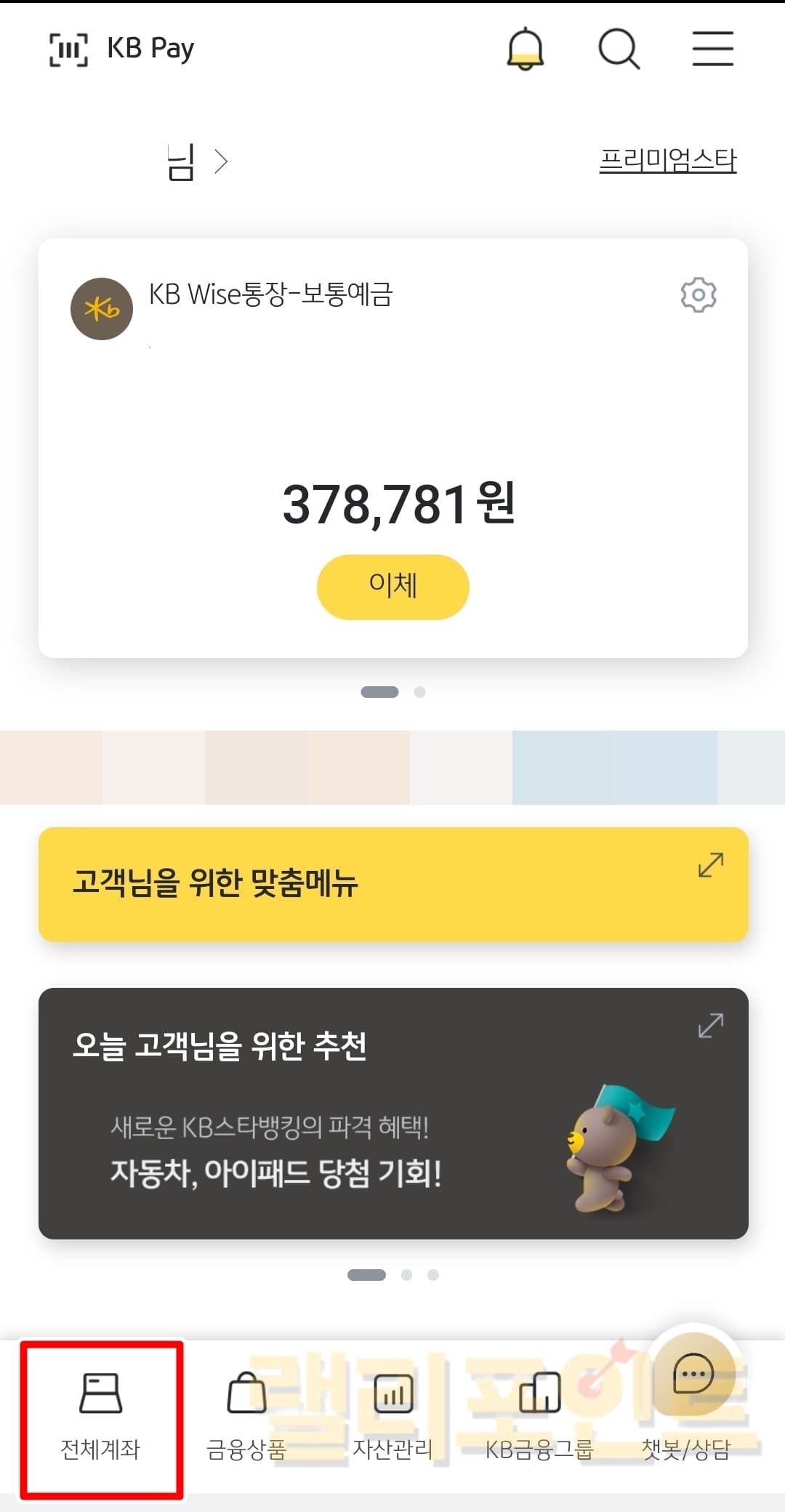
Task: Open the notifications bell
Action: tap(525, 49)
